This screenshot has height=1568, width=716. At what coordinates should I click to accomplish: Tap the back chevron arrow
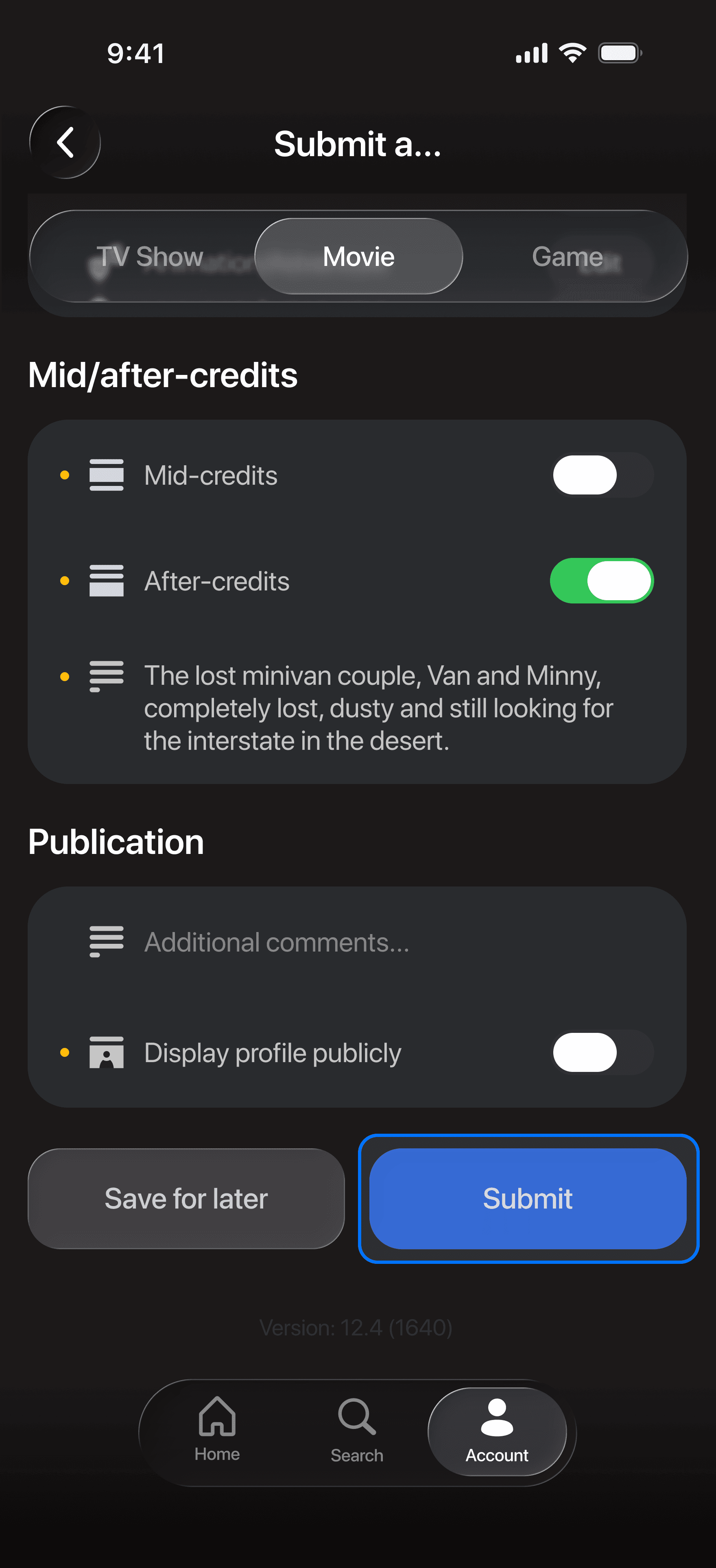(x=65, y=142)
